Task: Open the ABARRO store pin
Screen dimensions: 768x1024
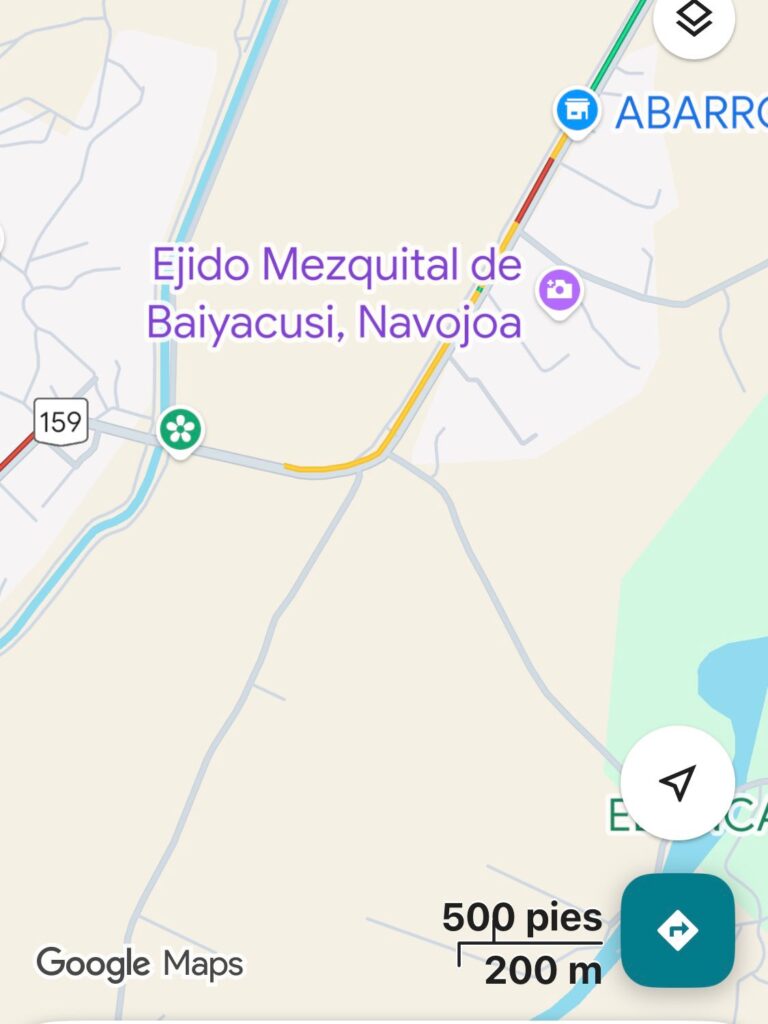Action: pos(577,110)
